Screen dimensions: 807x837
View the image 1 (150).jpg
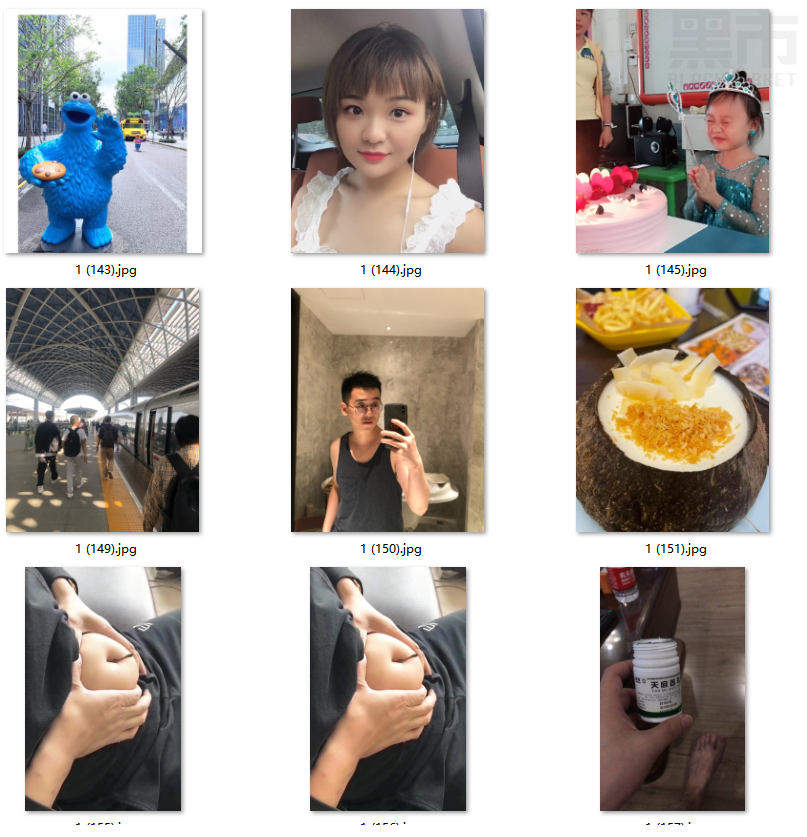click(x=388, y=410)
